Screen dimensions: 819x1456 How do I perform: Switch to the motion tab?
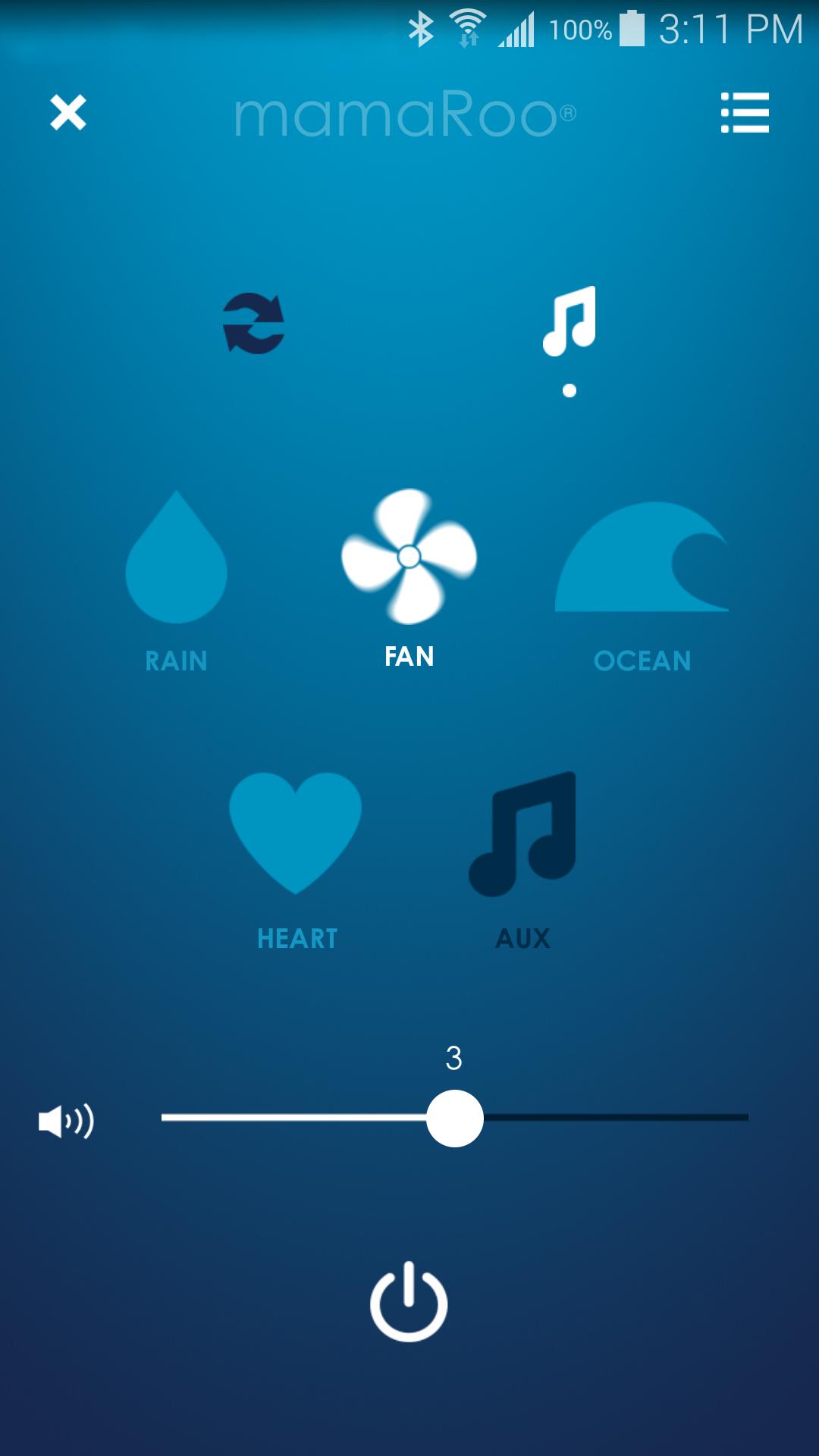click(x=253, y=324)
